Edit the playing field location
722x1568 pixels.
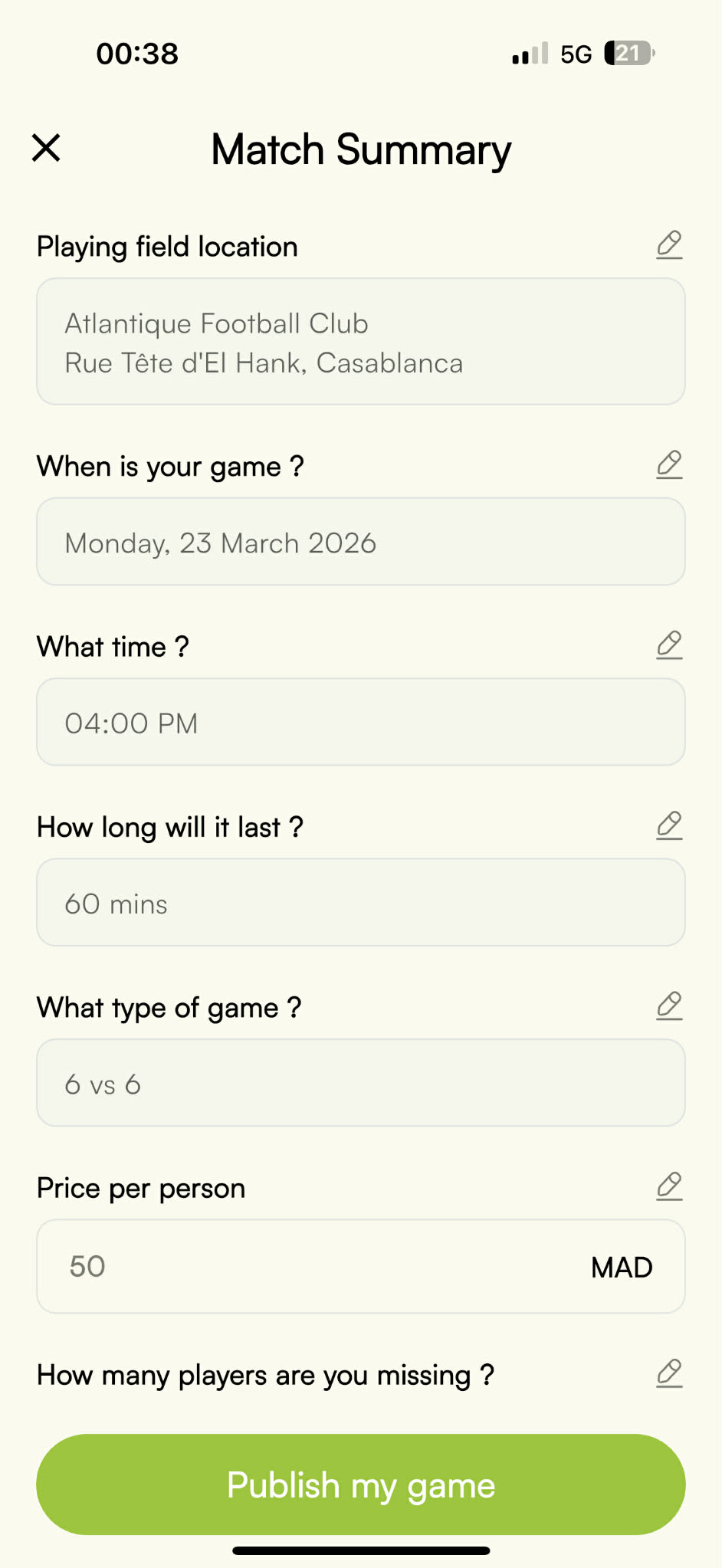pyautogui.click(x=668, y=245)
